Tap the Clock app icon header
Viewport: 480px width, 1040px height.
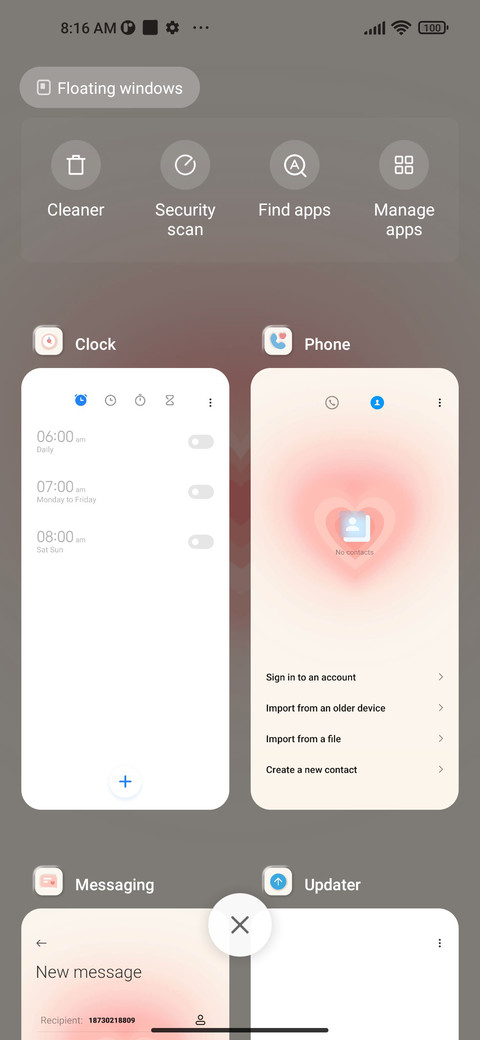pos(48,342)
